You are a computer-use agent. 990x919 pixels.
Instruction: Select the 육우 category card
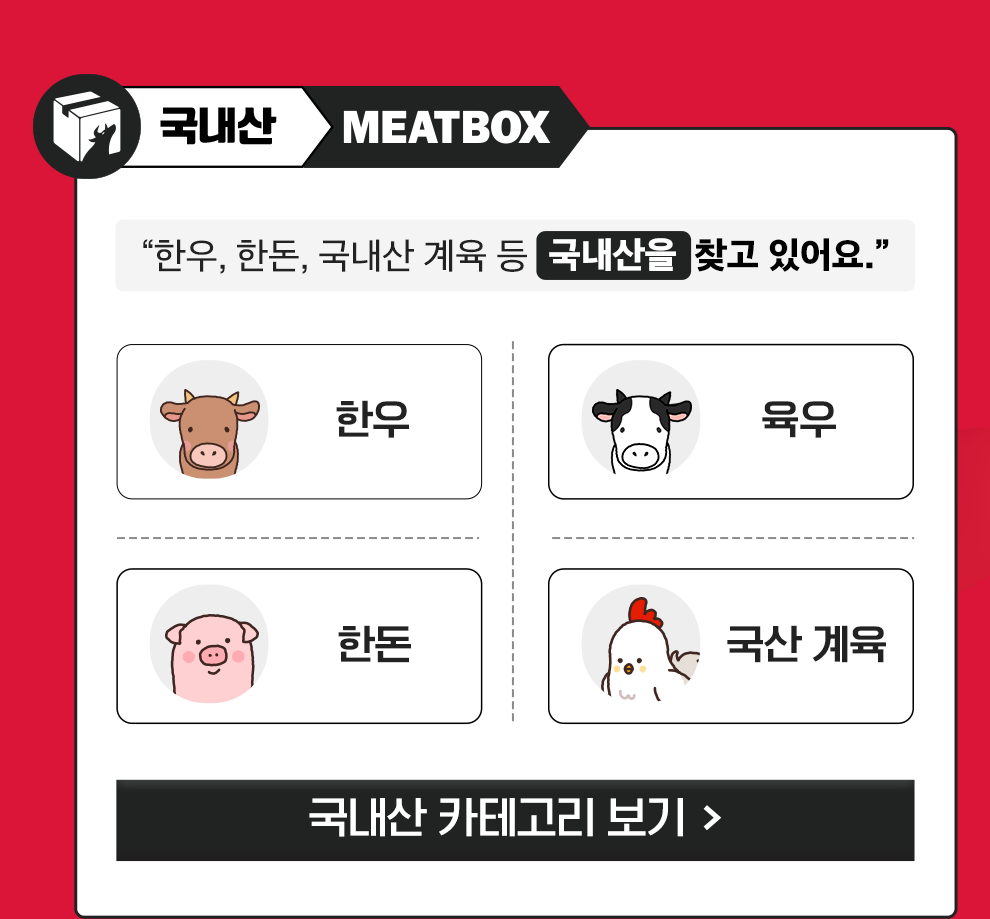pyautogui.click(x=730, y=421)
